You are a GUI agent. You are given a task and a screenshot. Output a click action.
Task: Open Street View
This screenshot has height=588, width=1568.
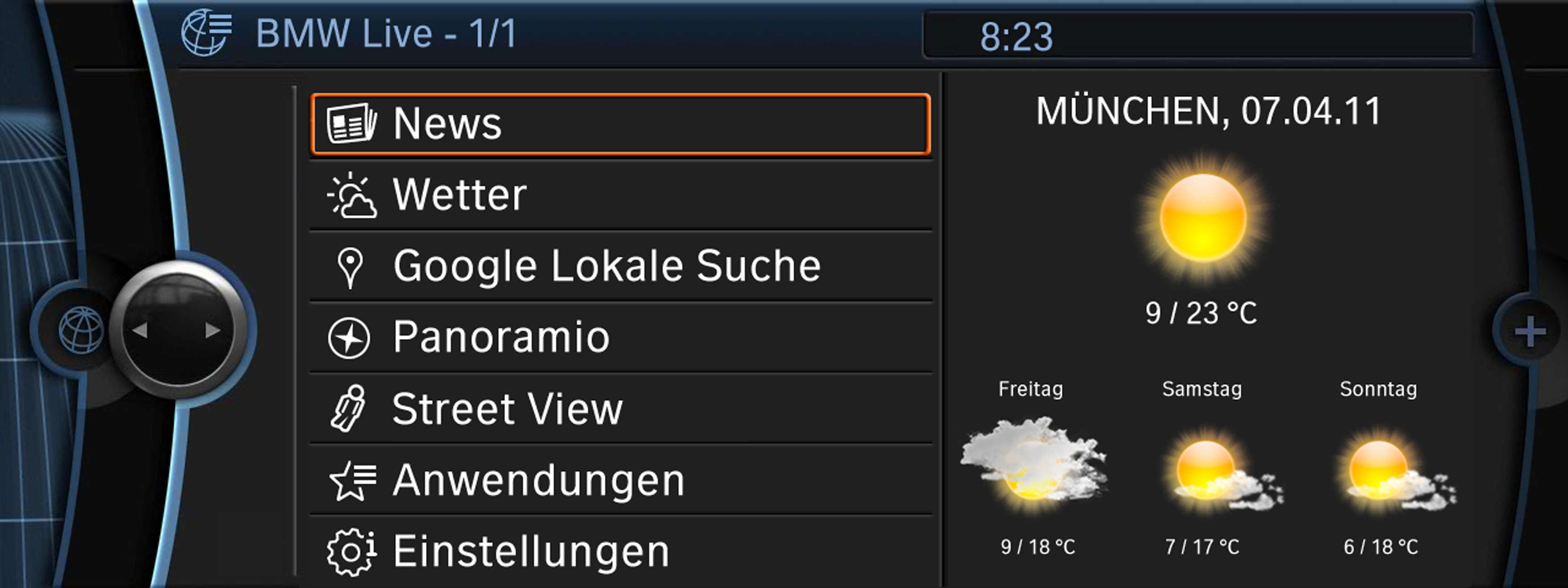[620, 408]
